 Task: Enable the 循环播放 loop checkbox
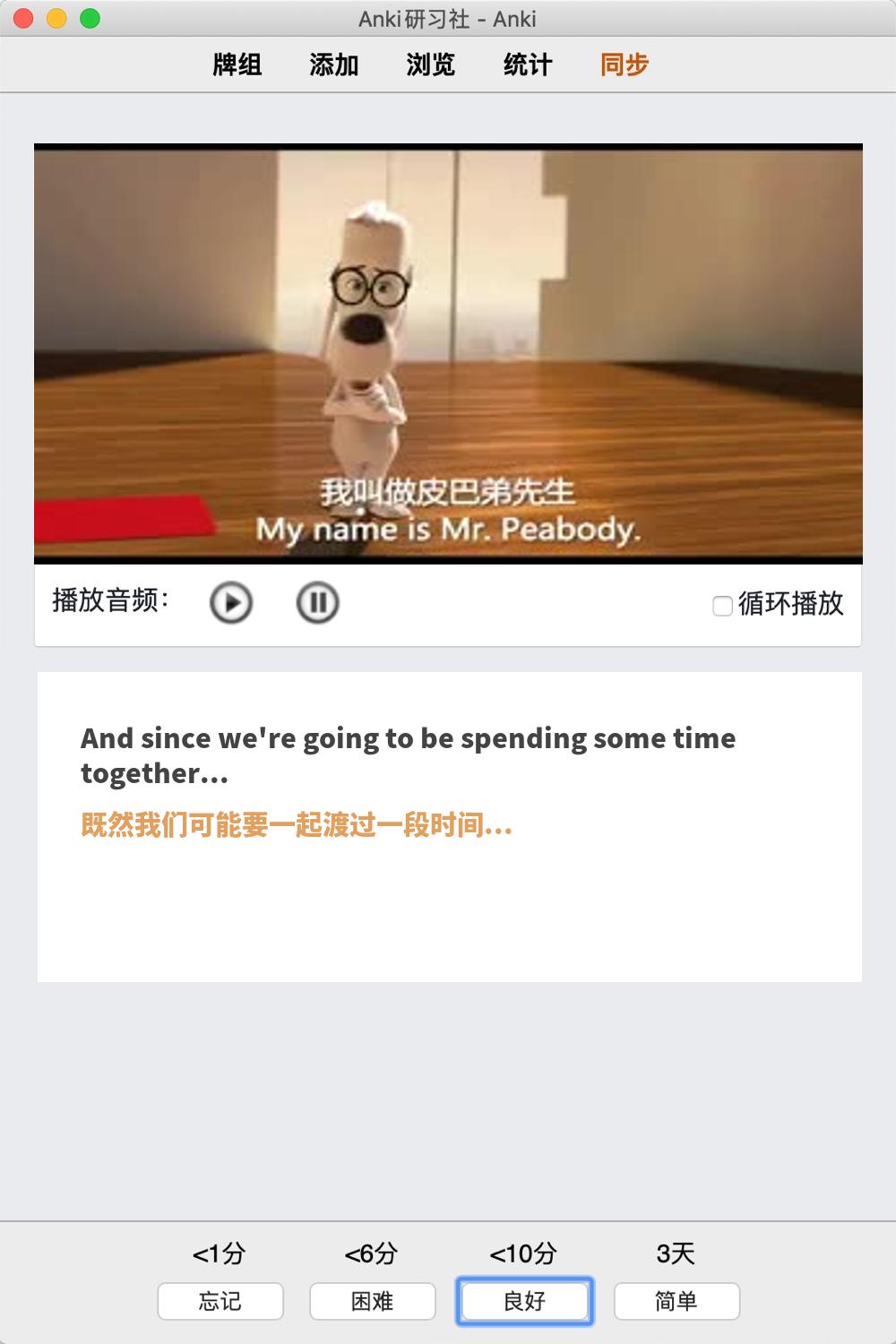tap(722, 607)
